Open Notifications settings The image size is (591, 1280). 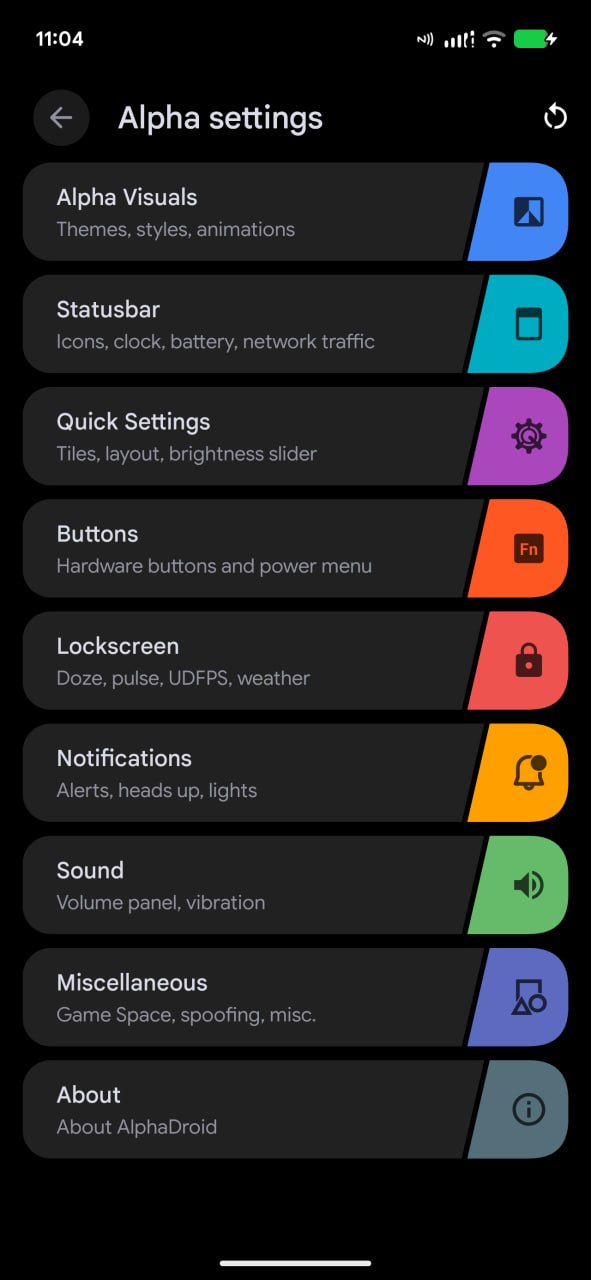click(296, 773)
